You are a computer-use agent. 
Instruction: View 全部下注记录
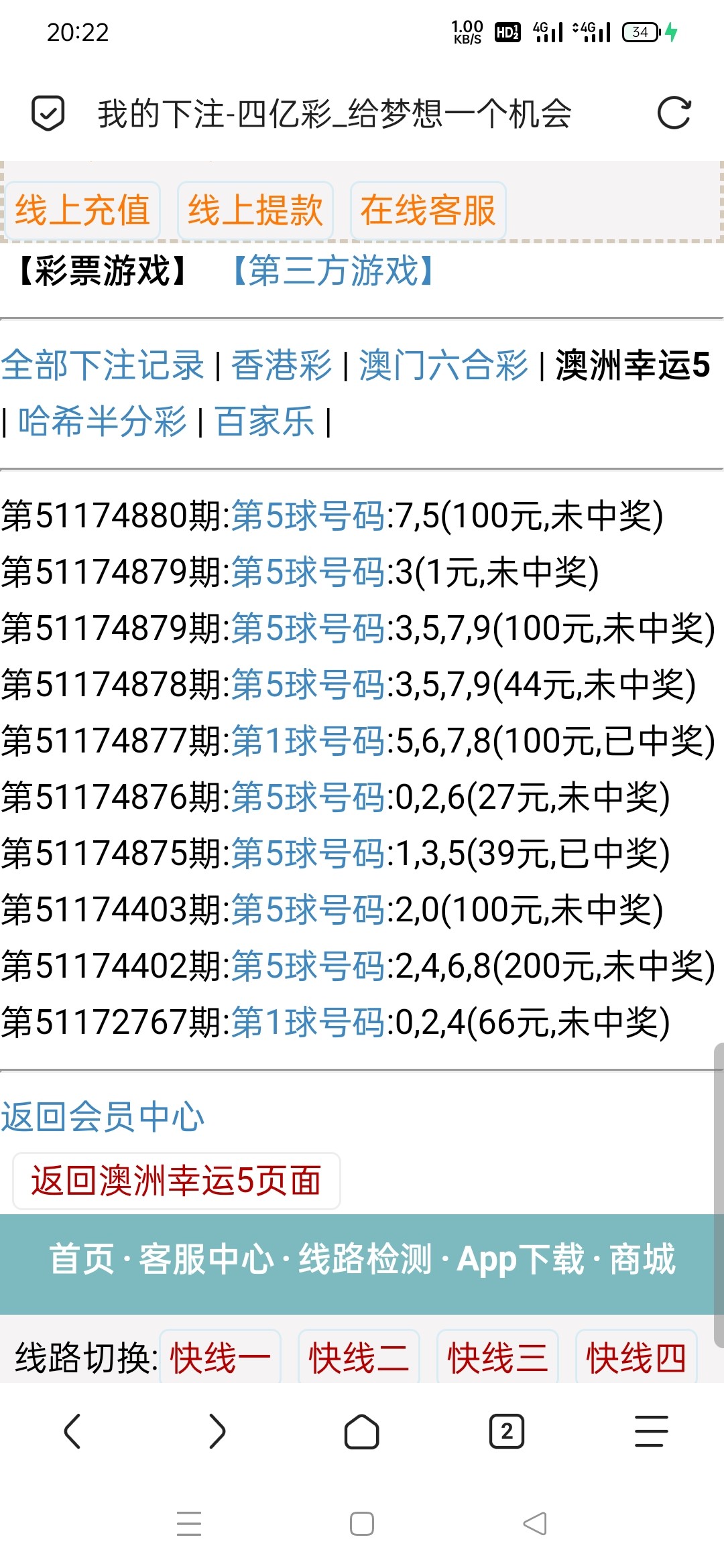(x=103, y=365)
